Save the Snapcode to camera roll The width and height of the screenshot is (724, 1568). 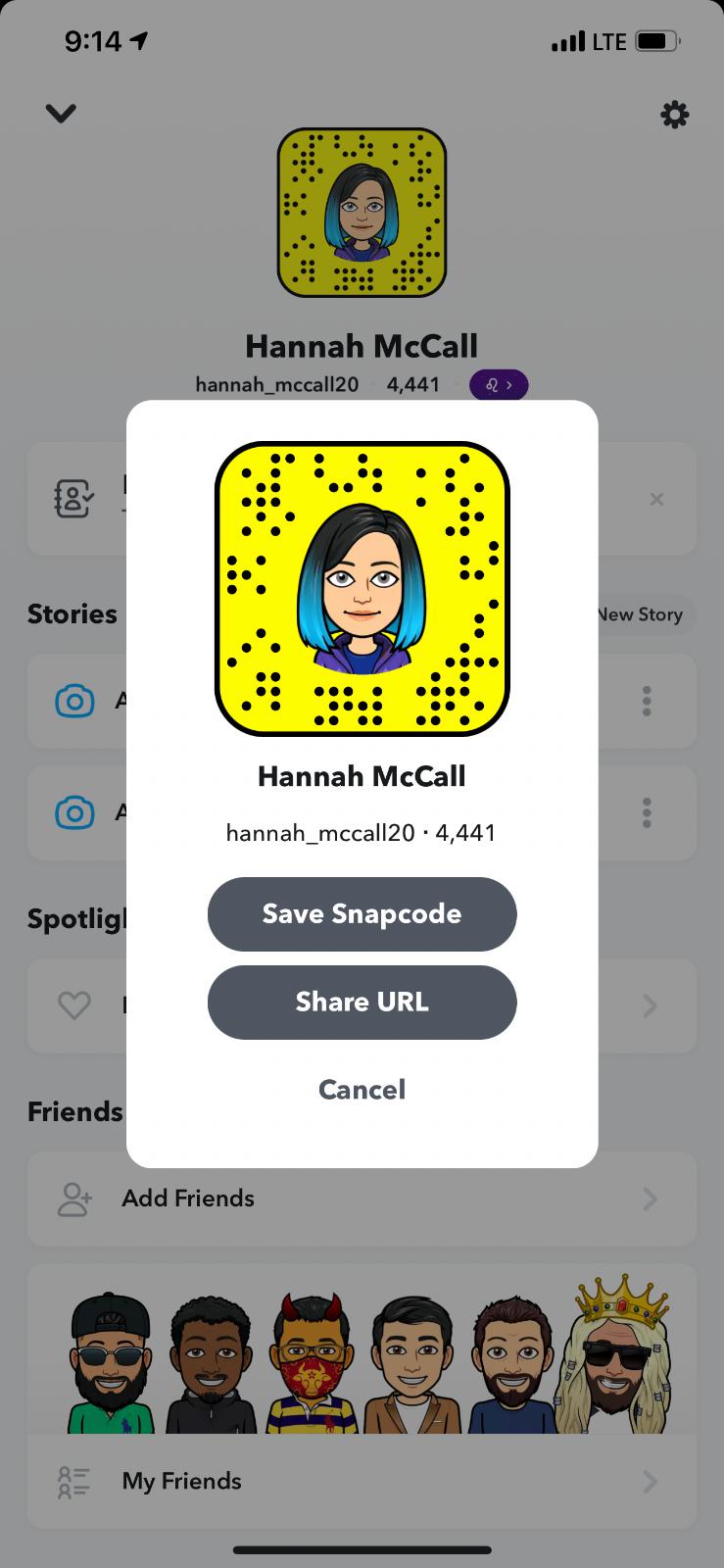point(362,913)
